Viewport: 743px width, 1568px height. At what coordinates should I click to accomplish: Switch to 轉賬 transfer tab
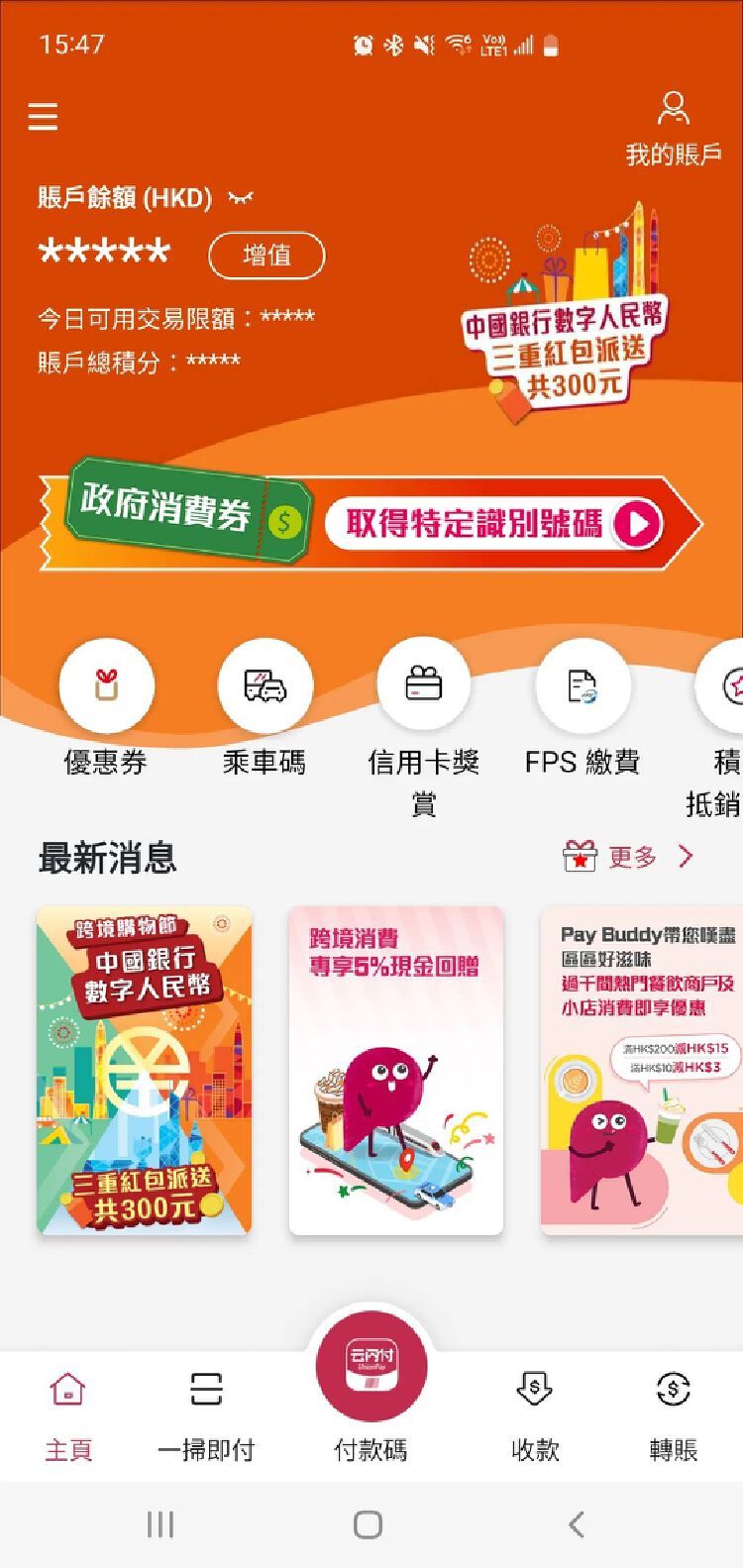(x=673, y=1416)
